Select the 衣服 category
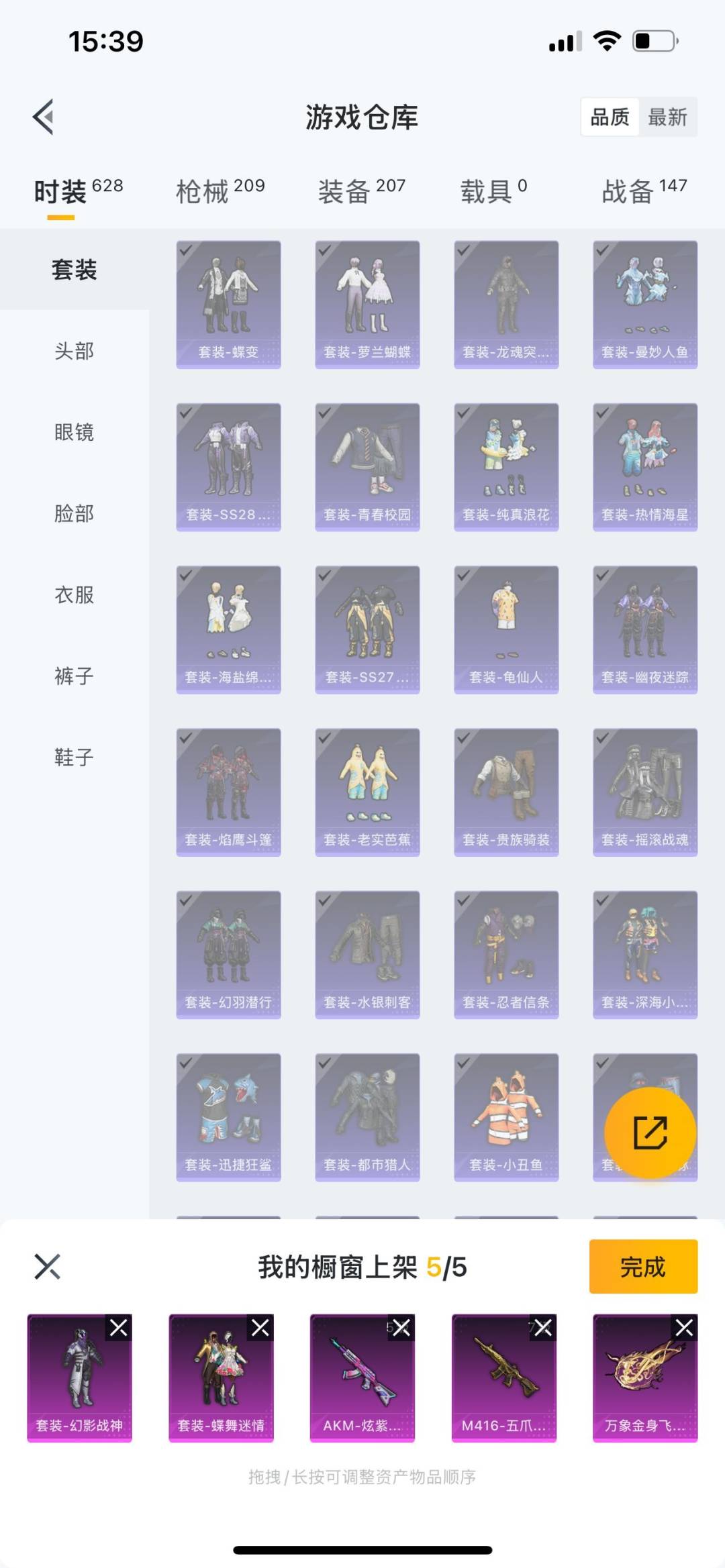The image size is (725, 1568). coord(74,594)
